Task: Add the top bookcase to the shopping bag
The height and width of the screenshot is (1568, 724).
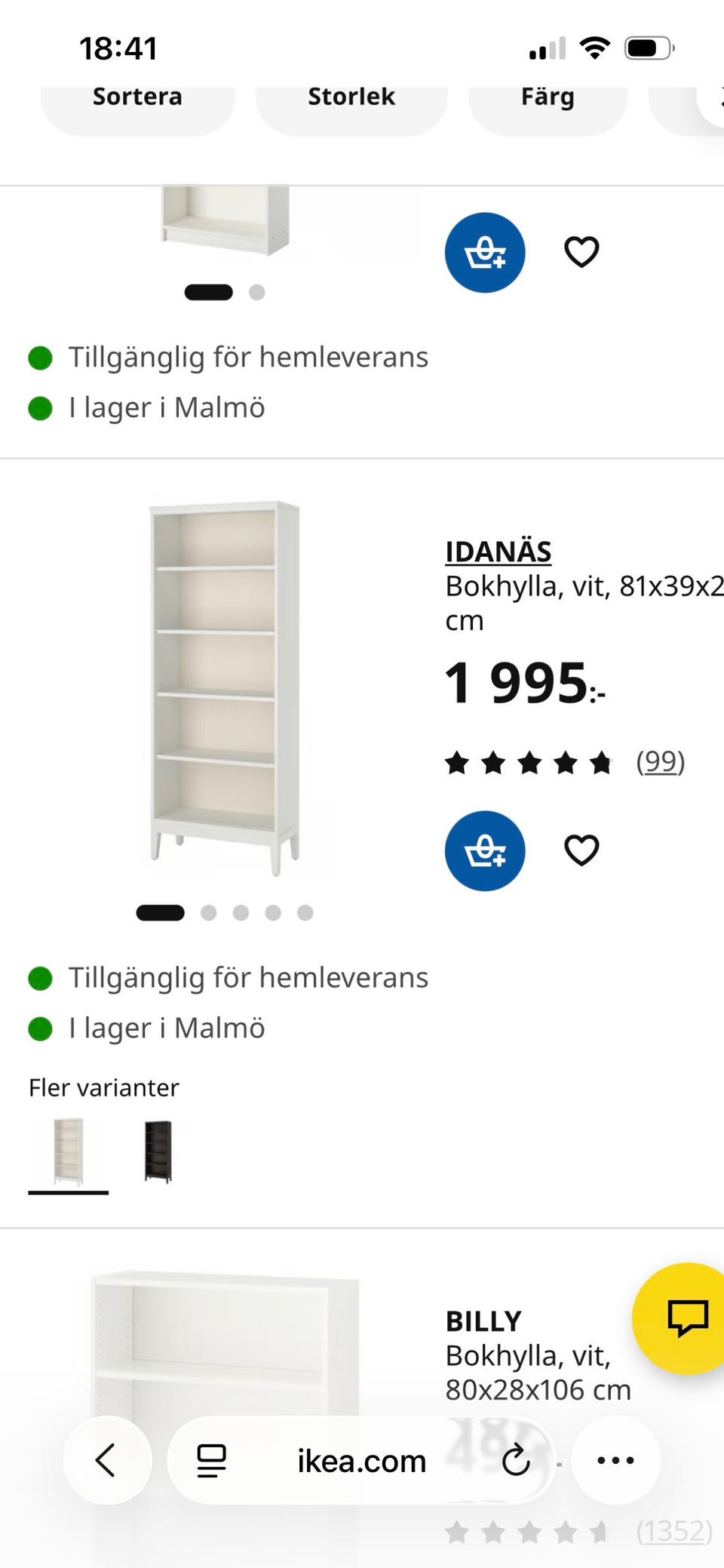Action: 485,252
